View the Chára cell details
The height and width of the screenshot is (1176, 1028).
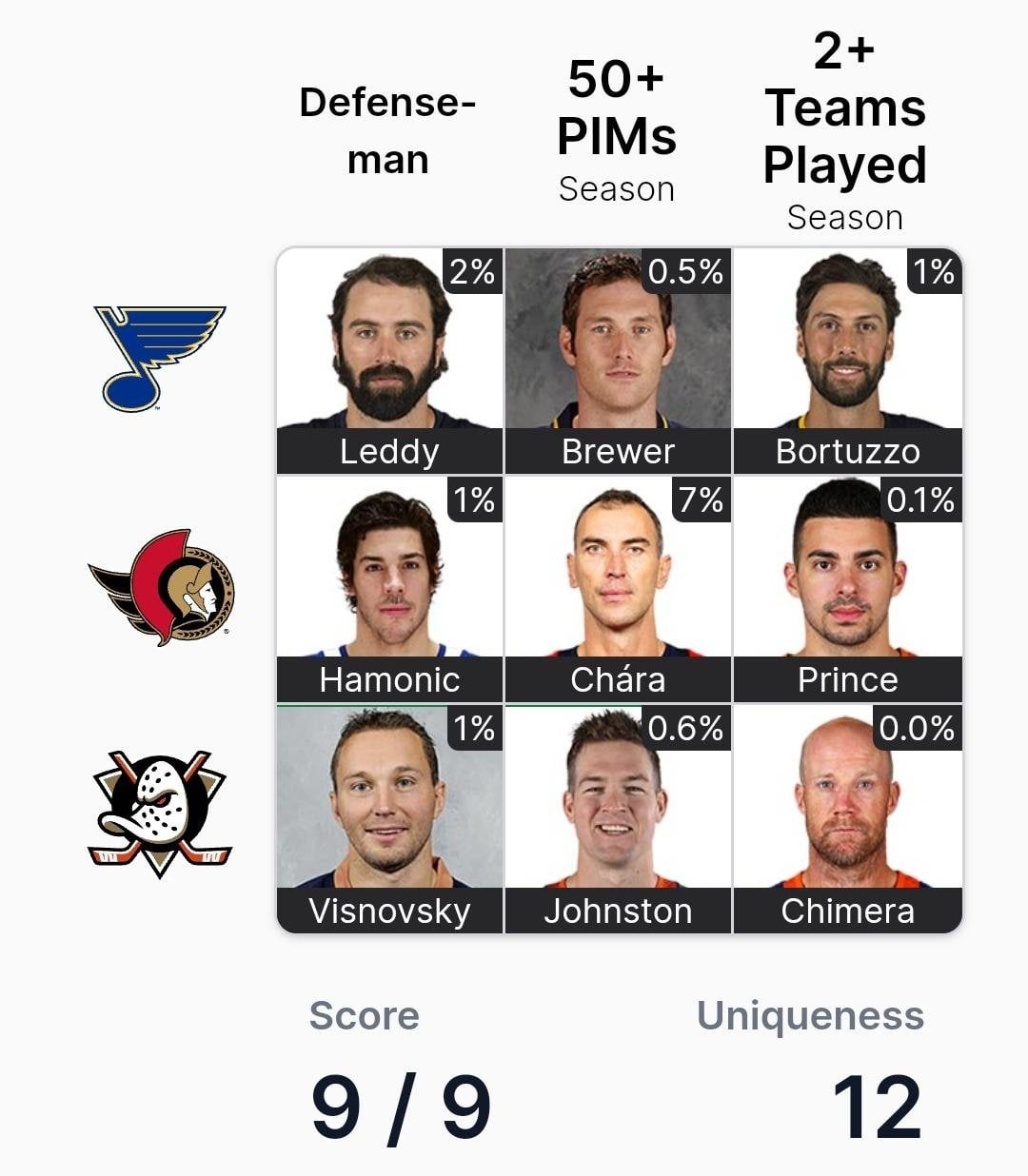[x=618, y=590]
